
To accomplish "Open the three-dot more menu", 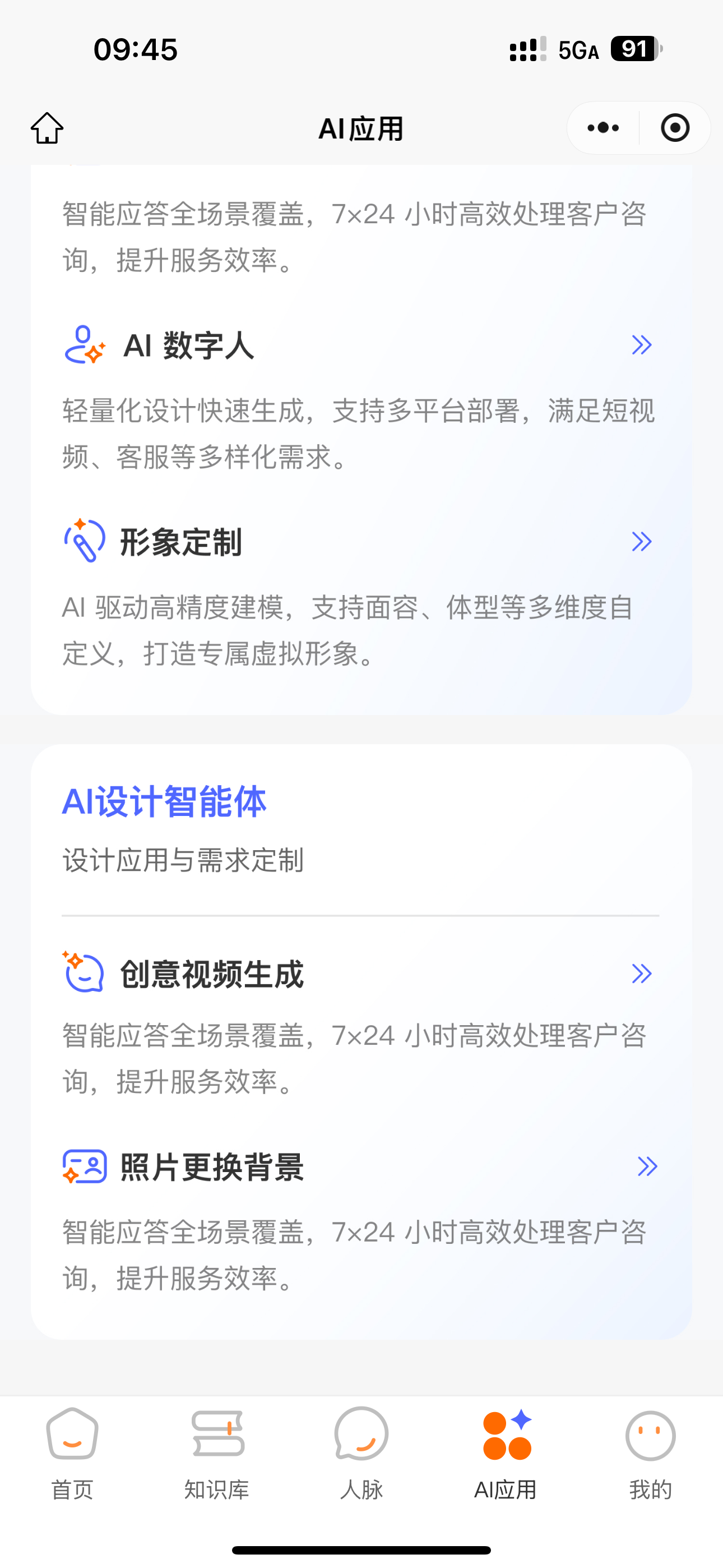I will tap(603, 128).
